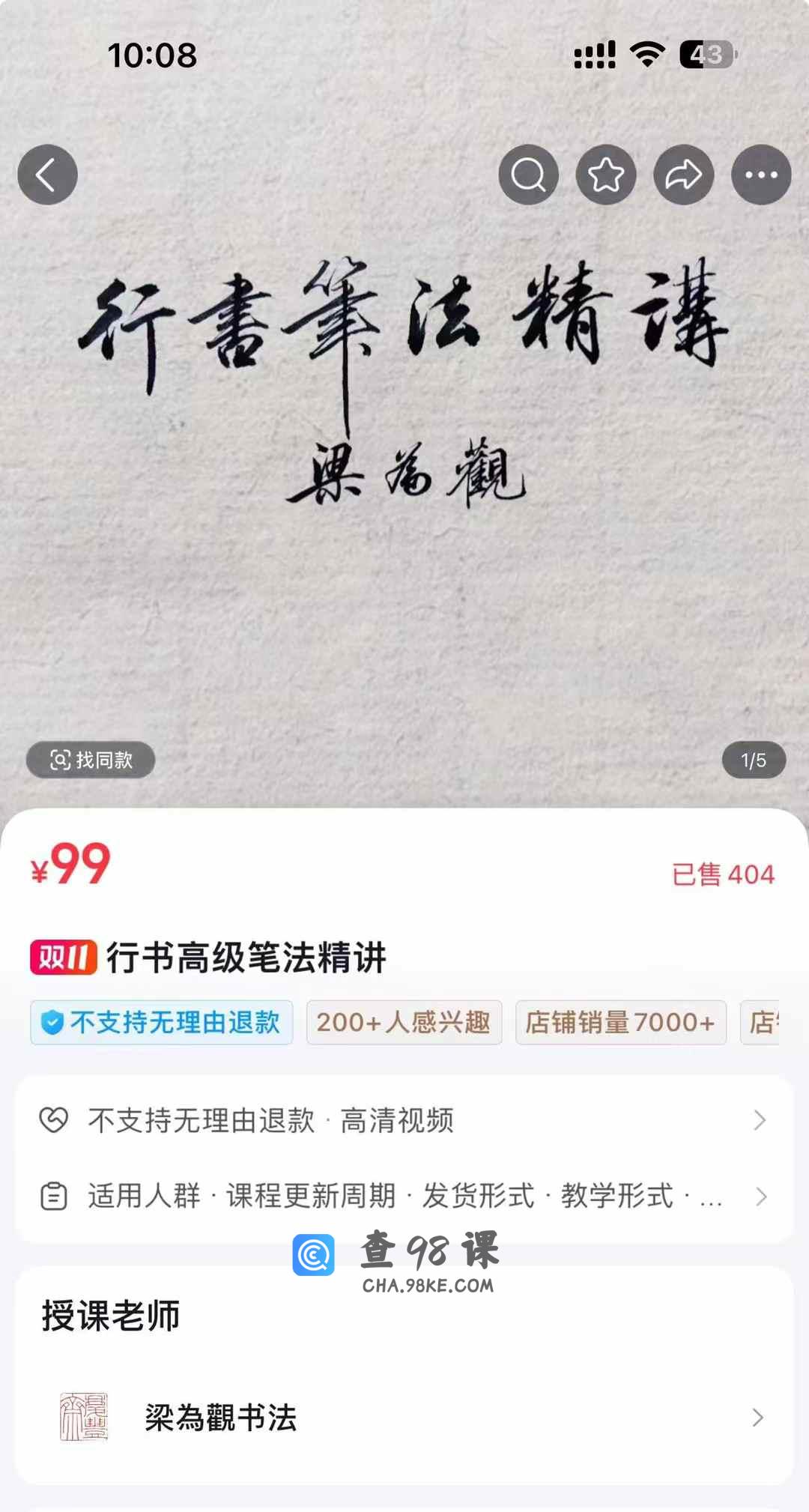Viewport: 809px width, 1512px height.
Task: Open the three-dot overflow menu
Action: click(761, 175)
